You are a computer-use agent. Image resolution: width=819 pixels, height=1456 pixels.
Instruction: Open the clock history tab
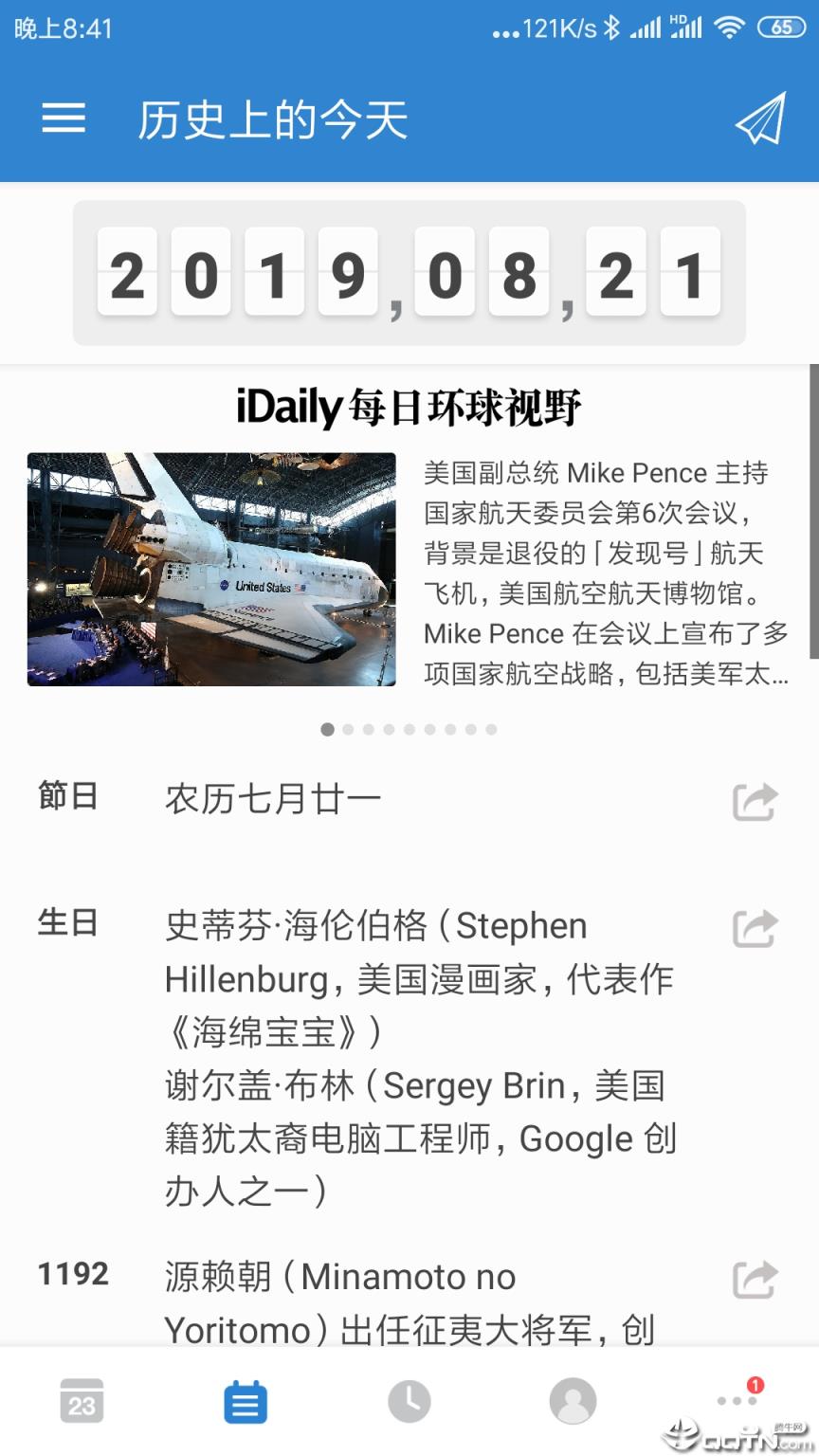(x=409, y=1400)
